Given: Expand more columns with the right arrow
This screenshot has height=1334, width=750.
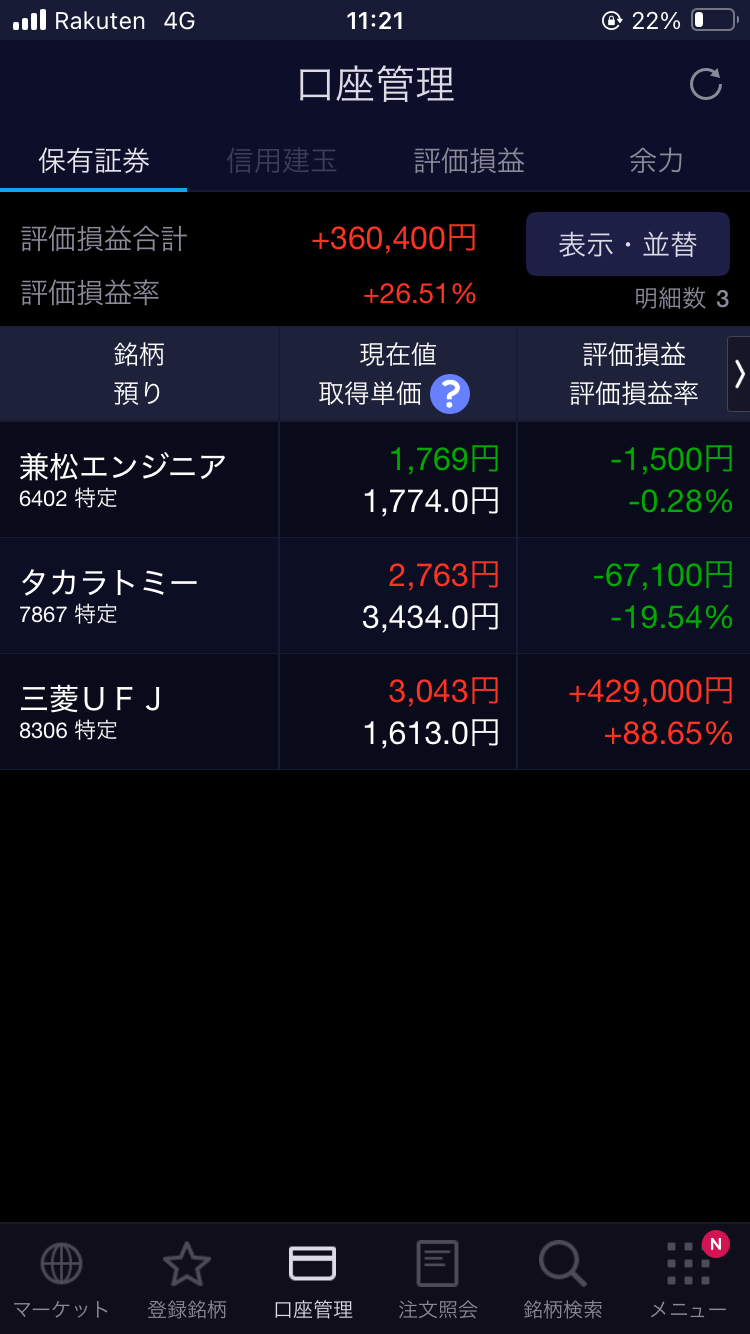Looking at the screenshot, I should pos(739,373).
